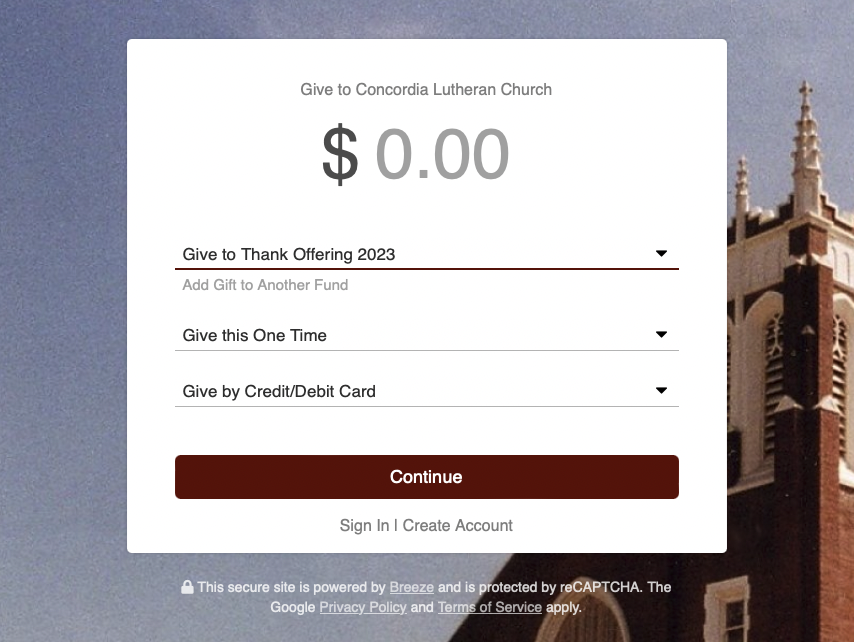The image size is (854, 642).
Task: Tap the Continue button
Action: pos(426,477)
